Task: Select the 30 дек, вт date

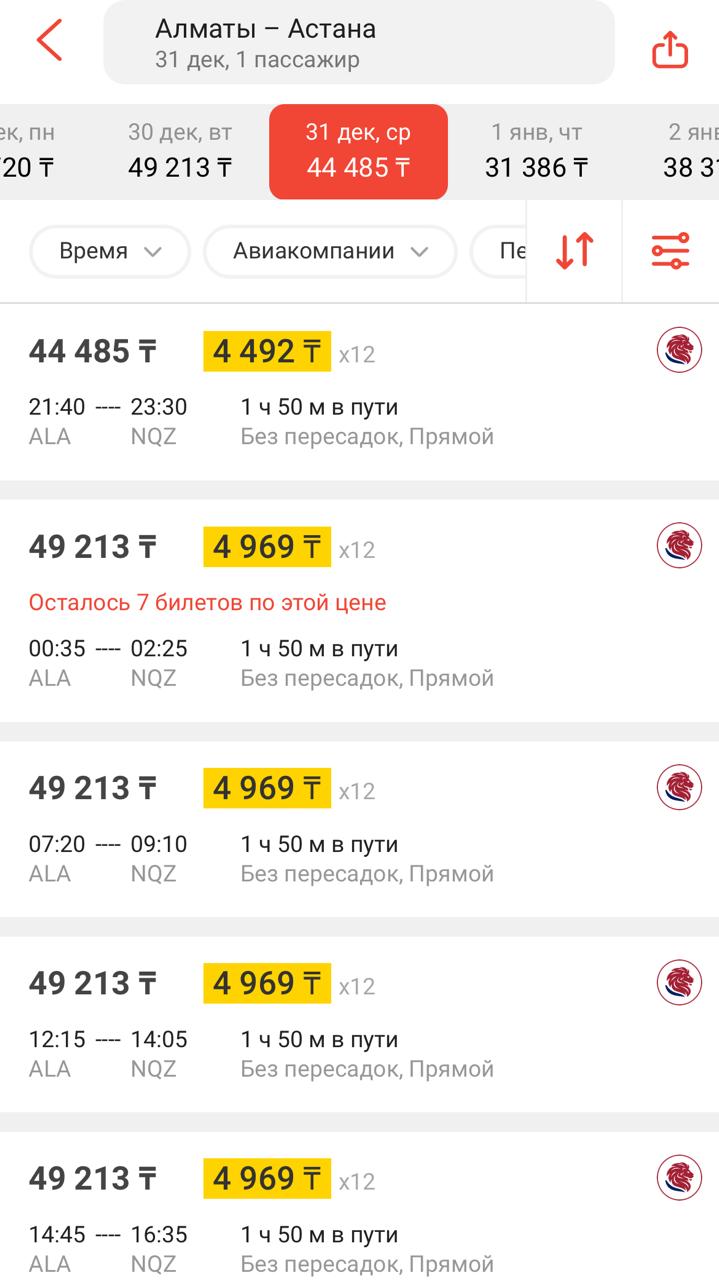Action: point(180,150)
